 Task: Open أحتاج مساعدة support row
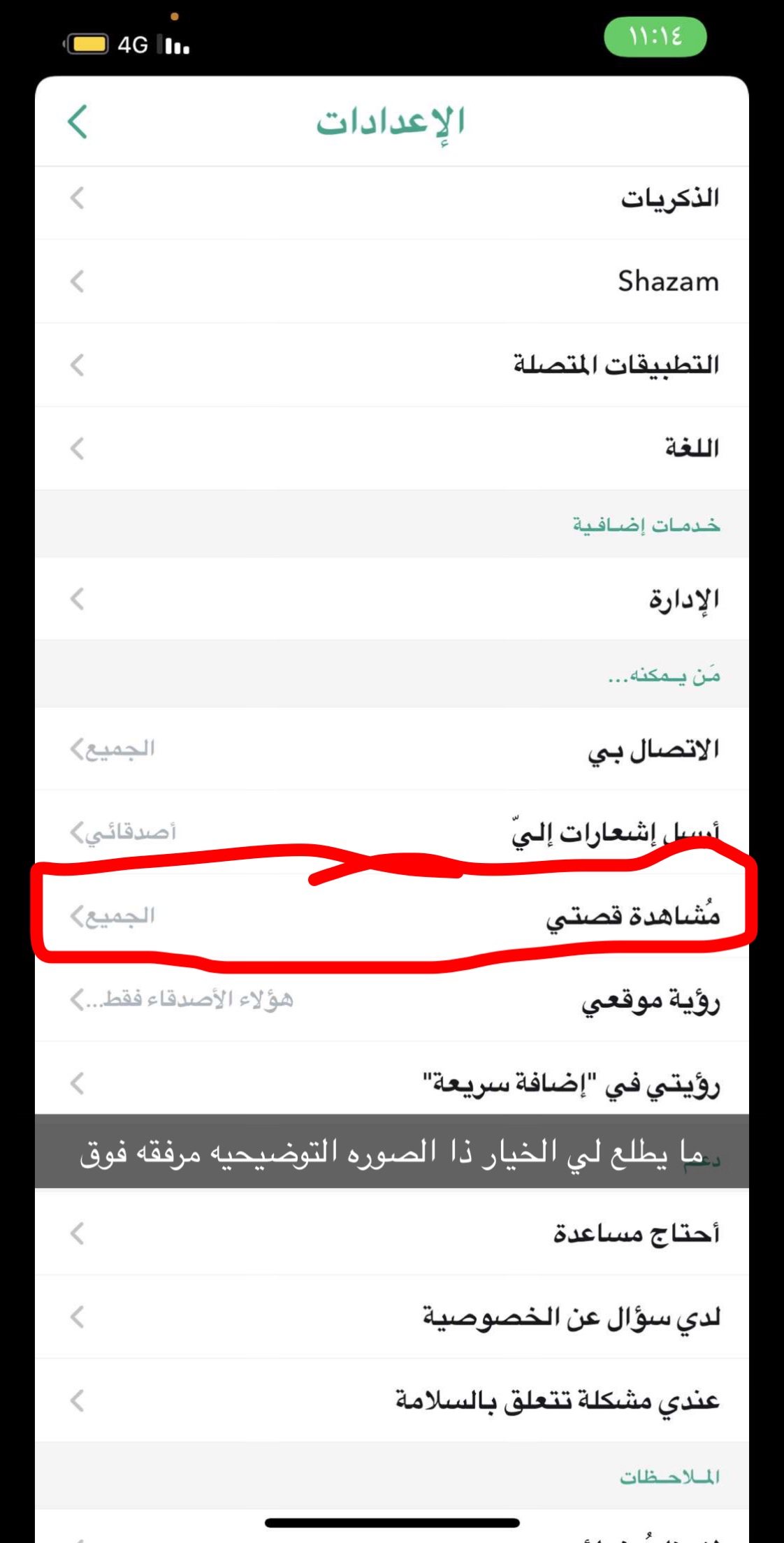(x=391, y=1234)
